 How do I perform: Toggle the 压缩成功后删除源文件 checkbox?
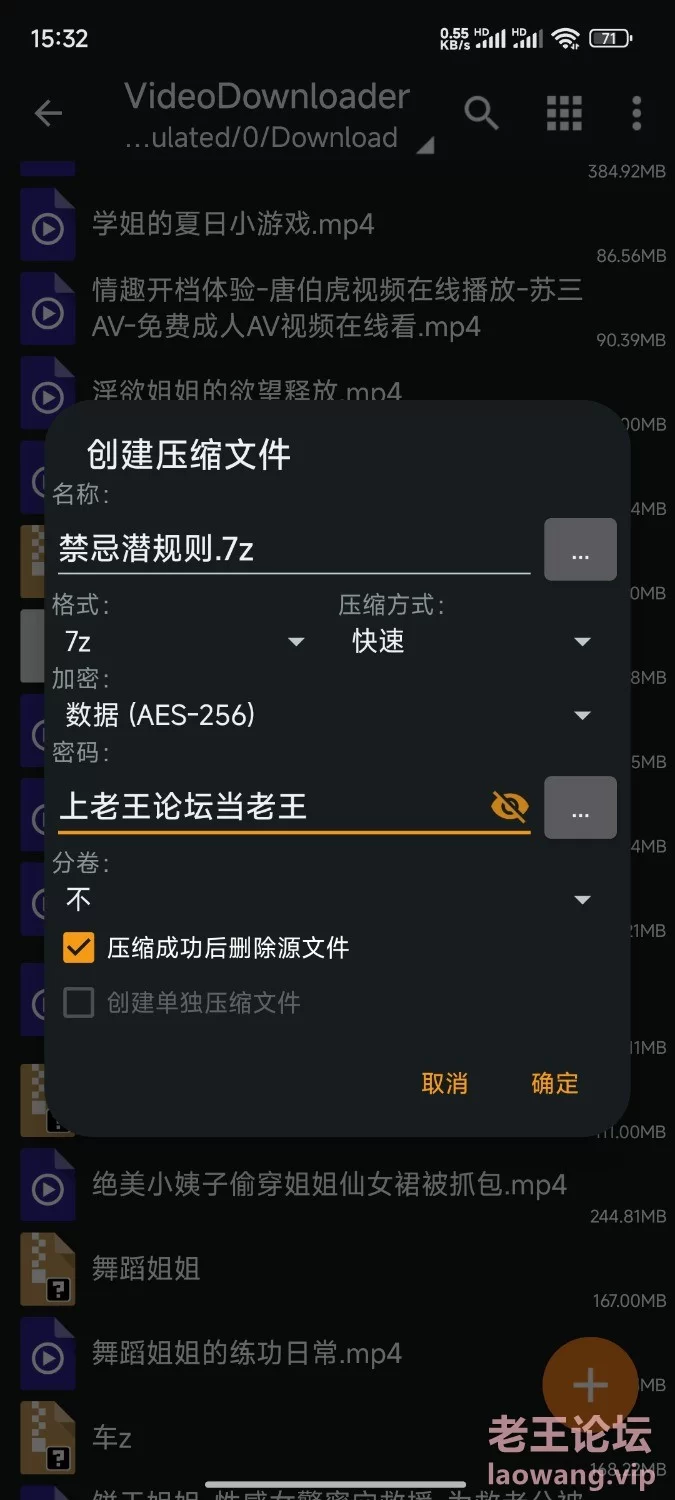pos(79,947)
